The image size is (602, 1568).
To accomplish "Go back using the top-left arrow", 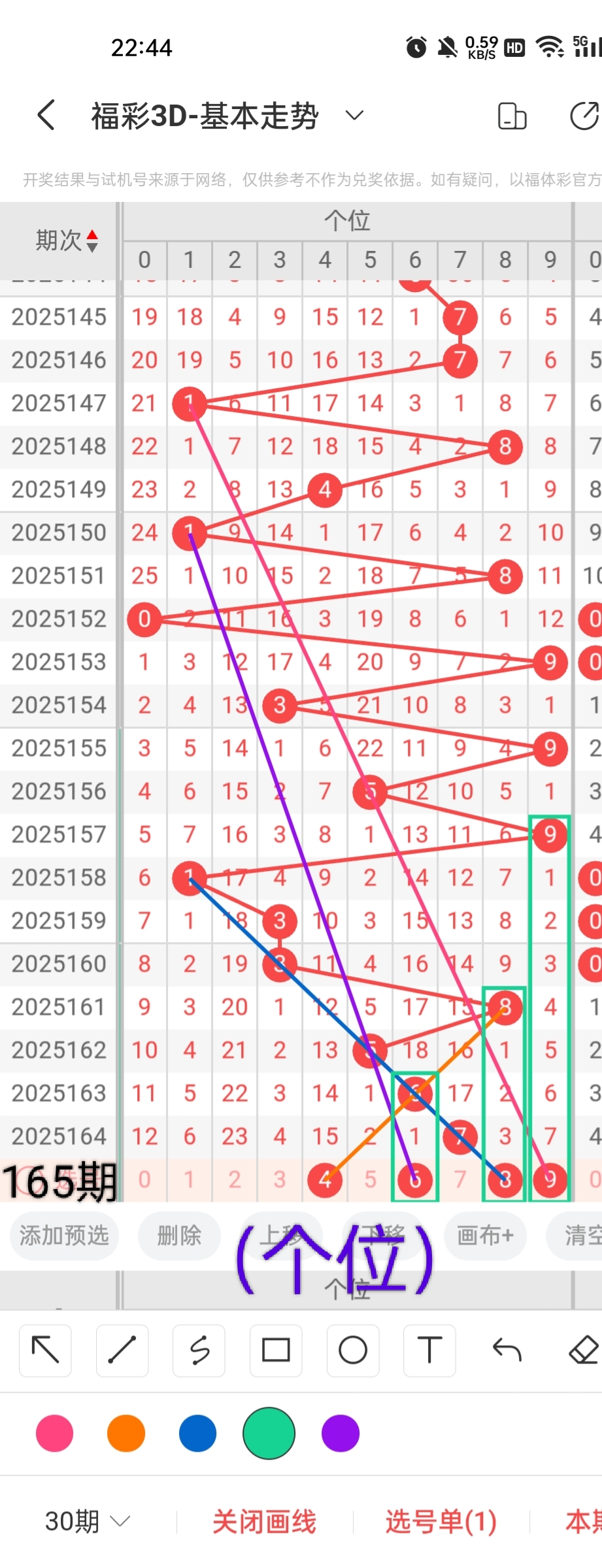I will tap(46, 116).
